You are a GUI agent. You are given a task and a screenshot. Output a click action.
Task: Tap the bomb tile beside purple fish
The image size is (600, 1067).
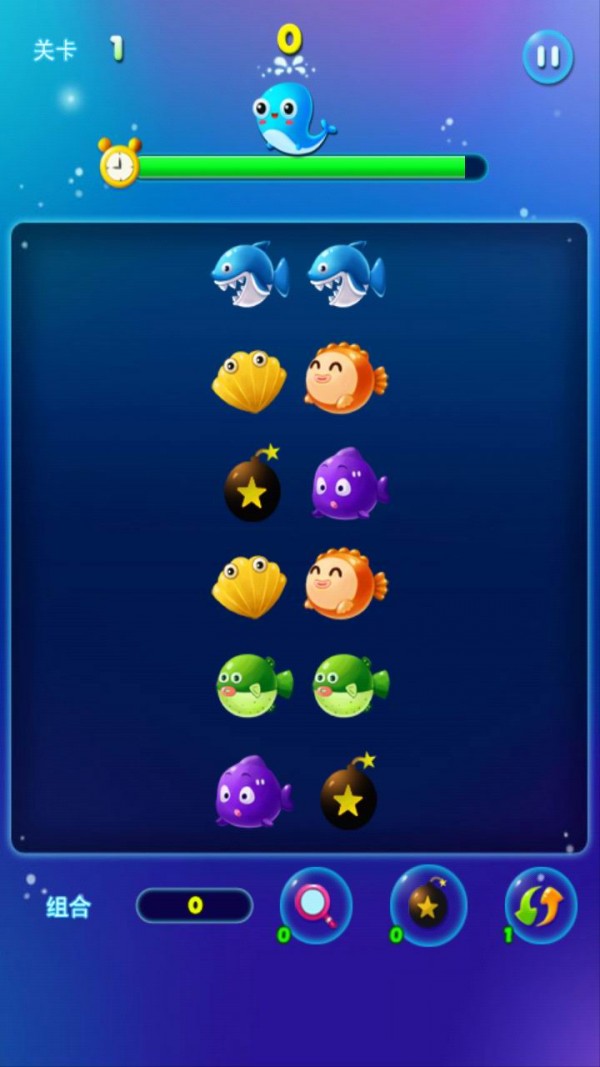[252, 486]
